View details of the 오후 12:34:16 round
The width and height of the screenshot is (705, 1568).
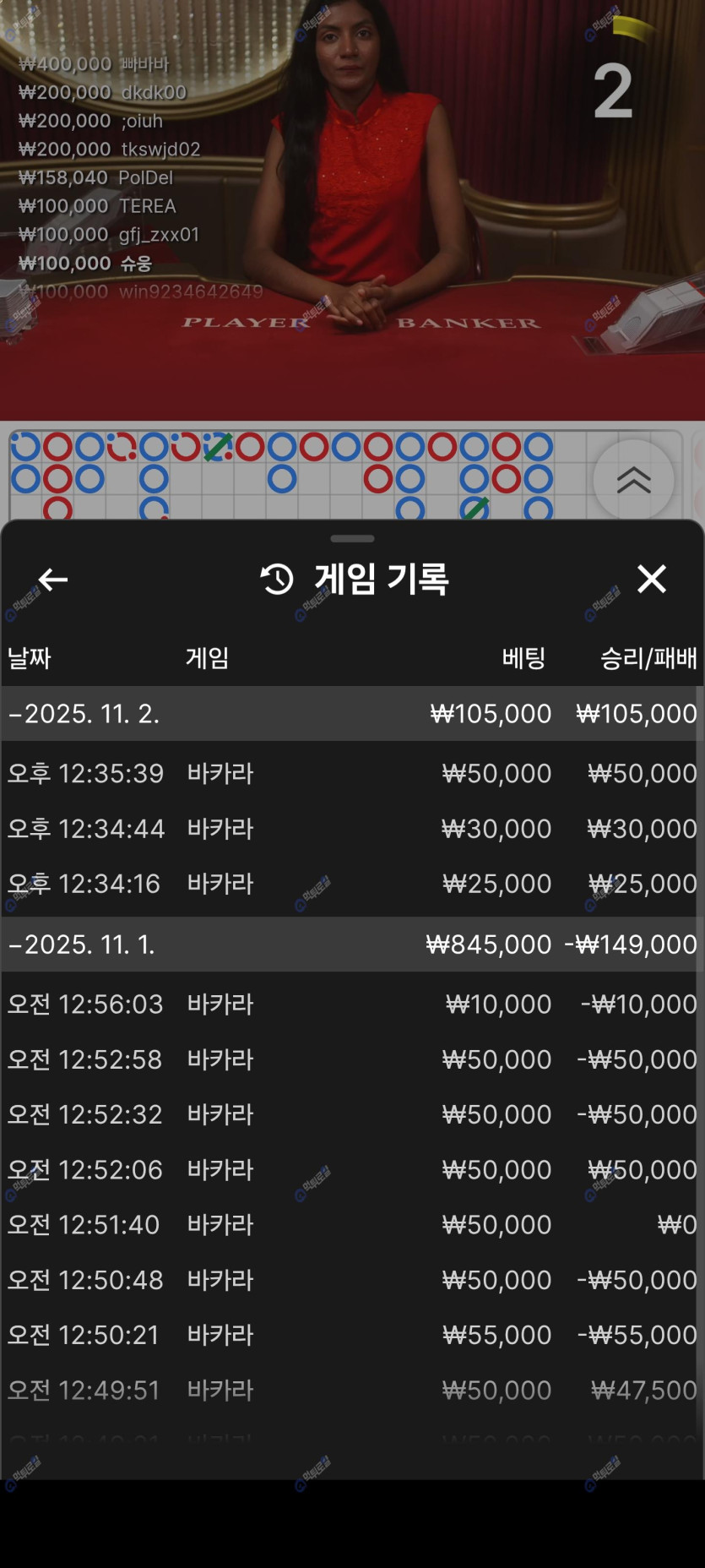[351, 884]
